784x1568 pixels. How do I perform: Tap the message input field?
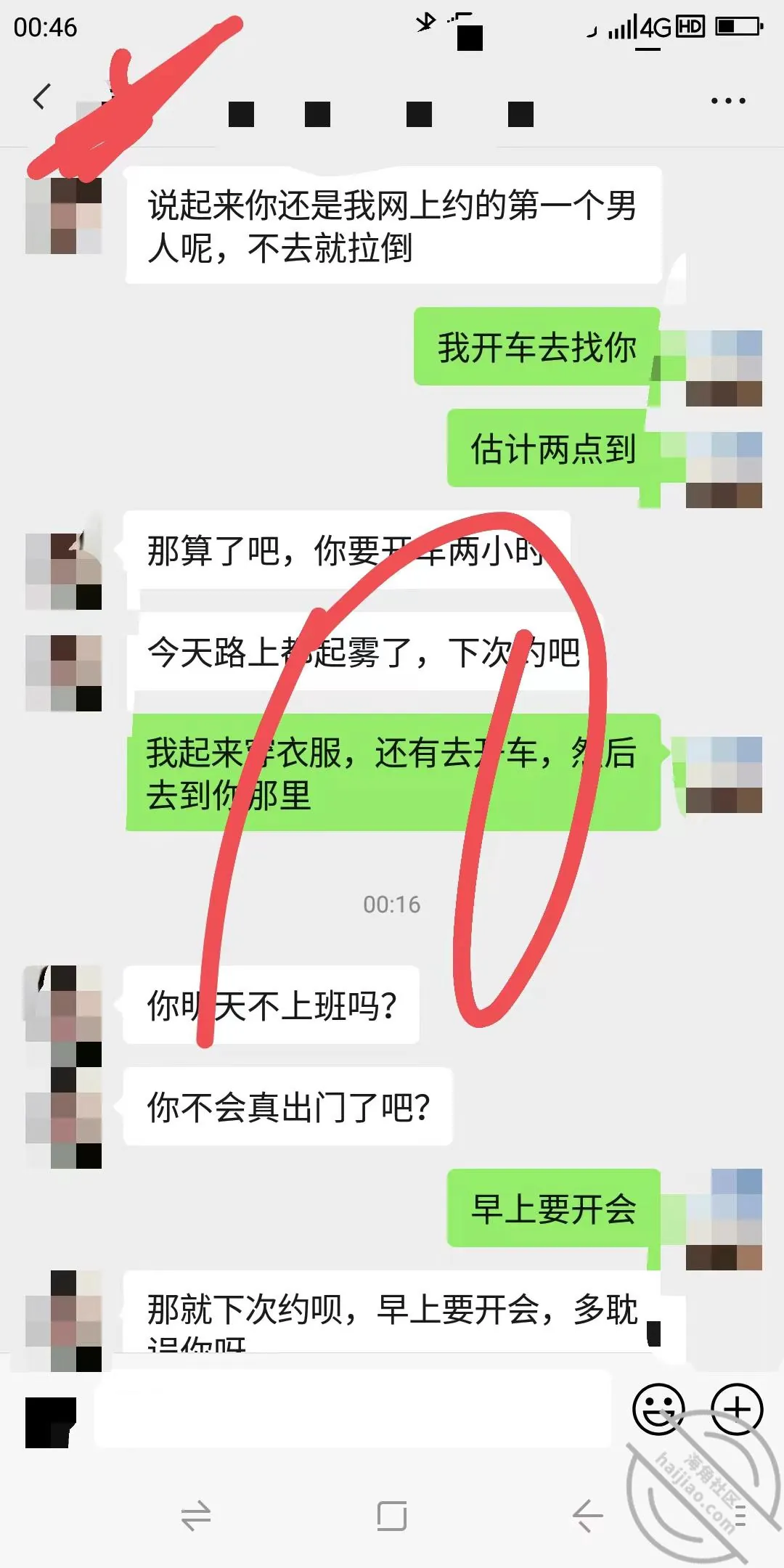(353, 1409)
